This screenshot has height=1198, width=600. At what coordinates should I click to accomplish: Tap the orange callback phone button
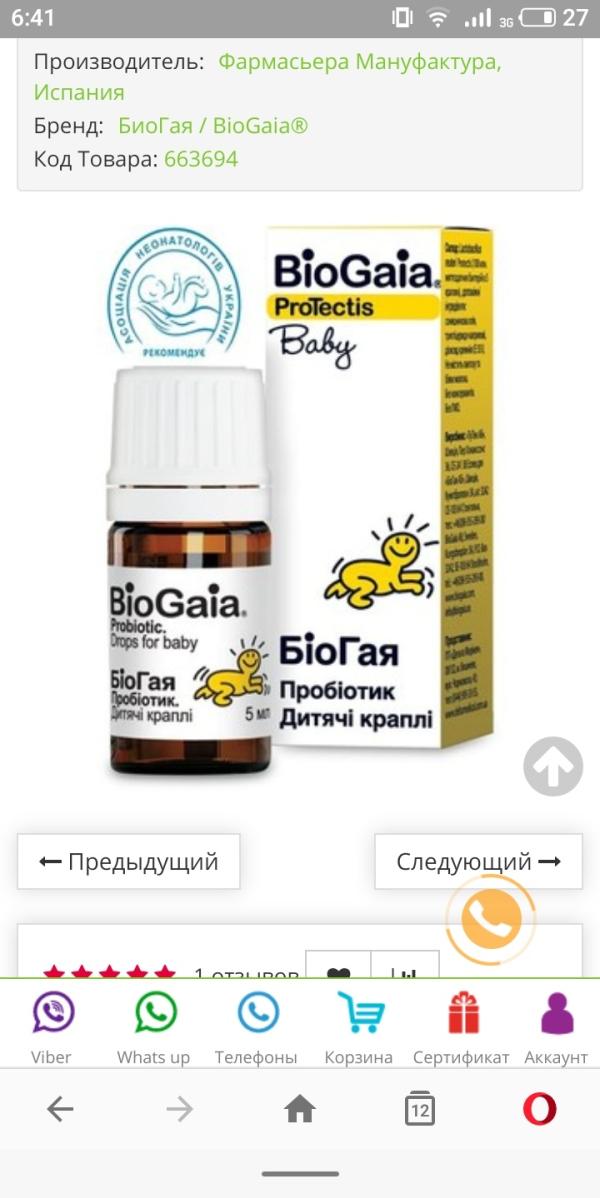[x=491, y=918]
